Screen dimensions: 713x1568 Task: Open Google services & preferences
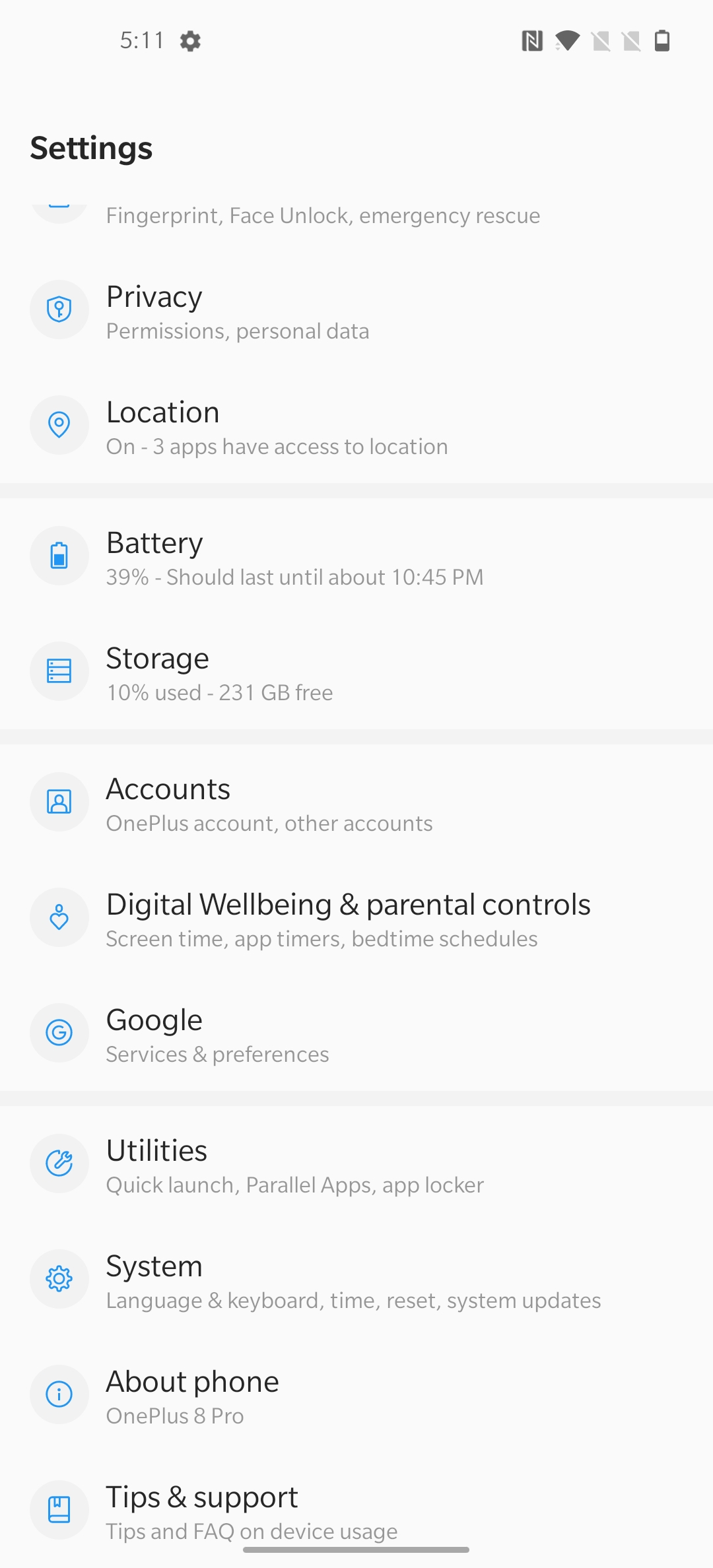(x=356, y=1033)
